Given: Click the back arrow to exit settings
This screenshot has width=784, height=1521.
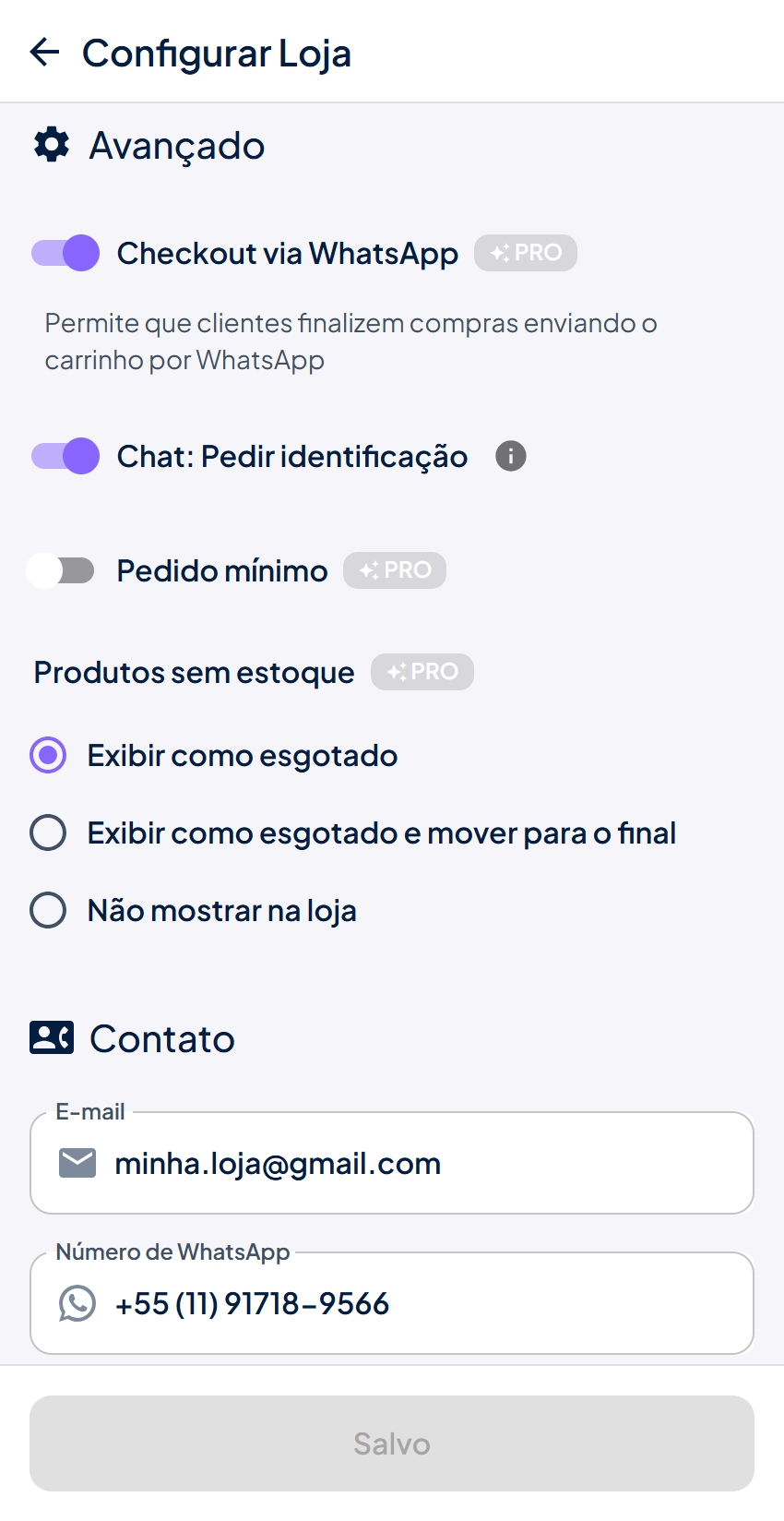Looking at the screenshot, I should (44, 53).
